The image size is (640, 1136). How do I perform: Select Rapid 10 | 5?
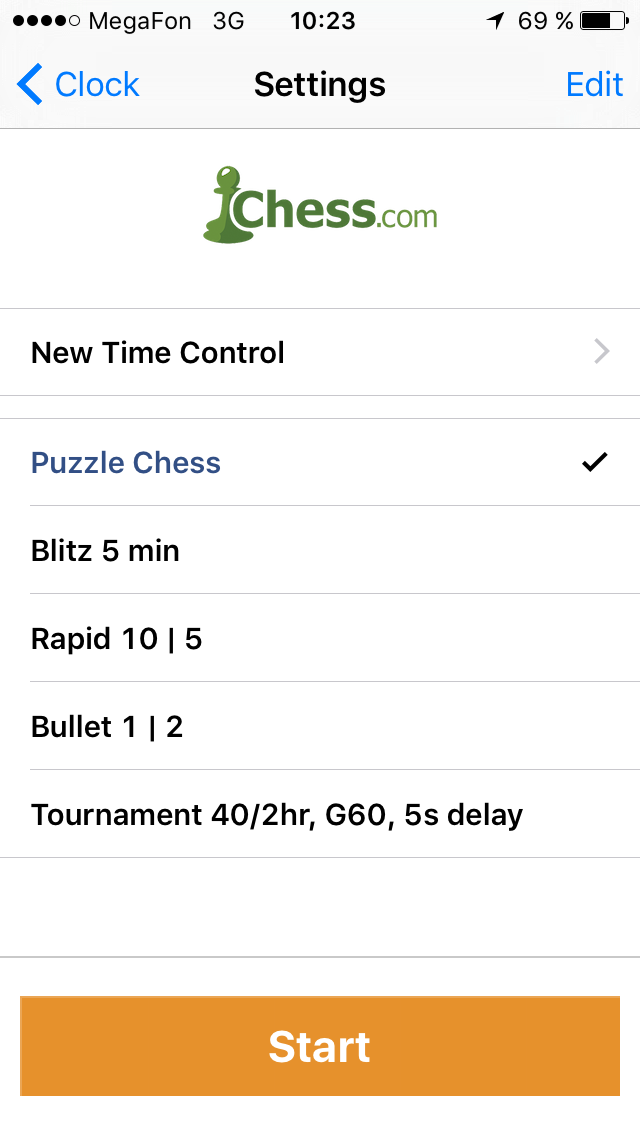click(x=320, y=639)
